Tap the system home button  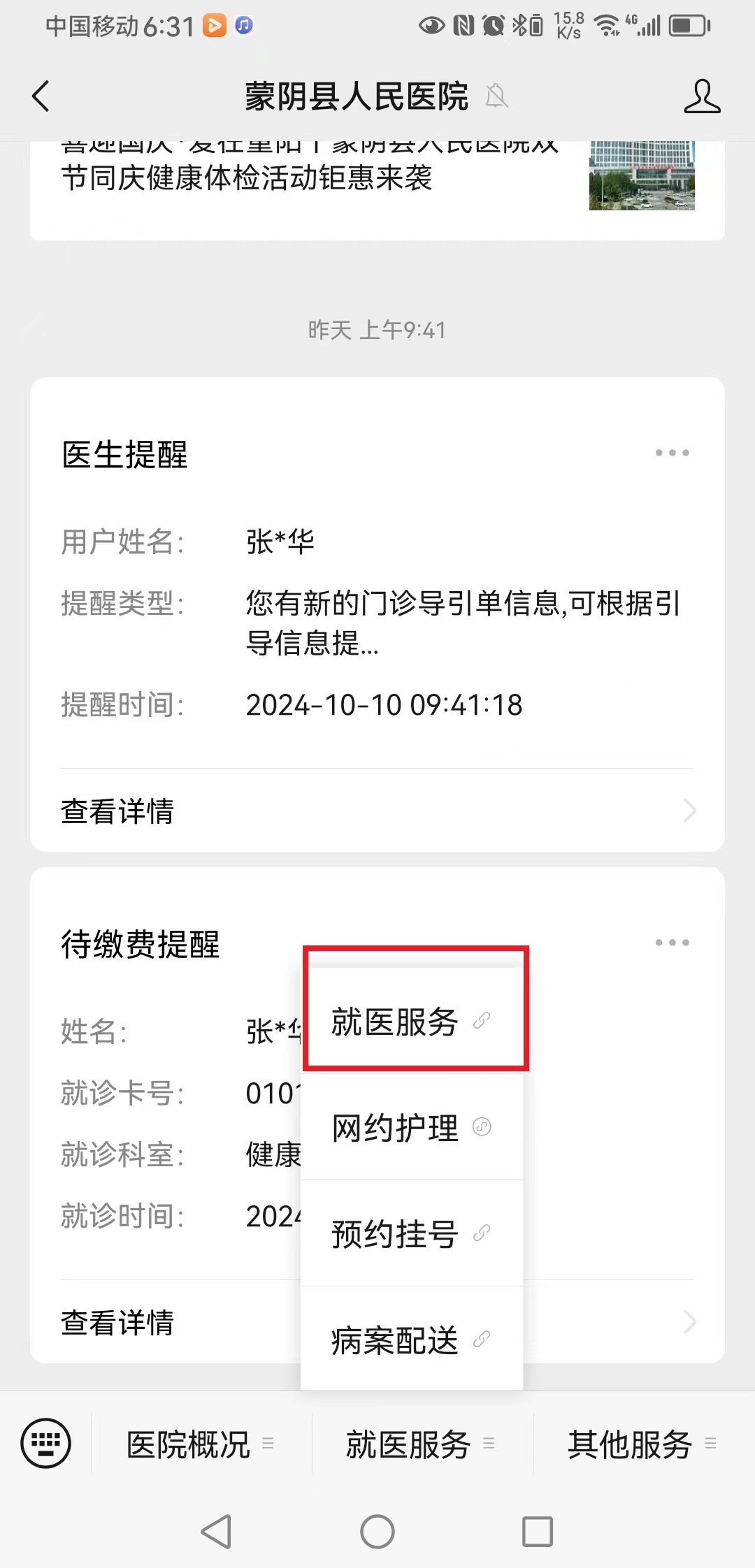(x=377, y=1532)
